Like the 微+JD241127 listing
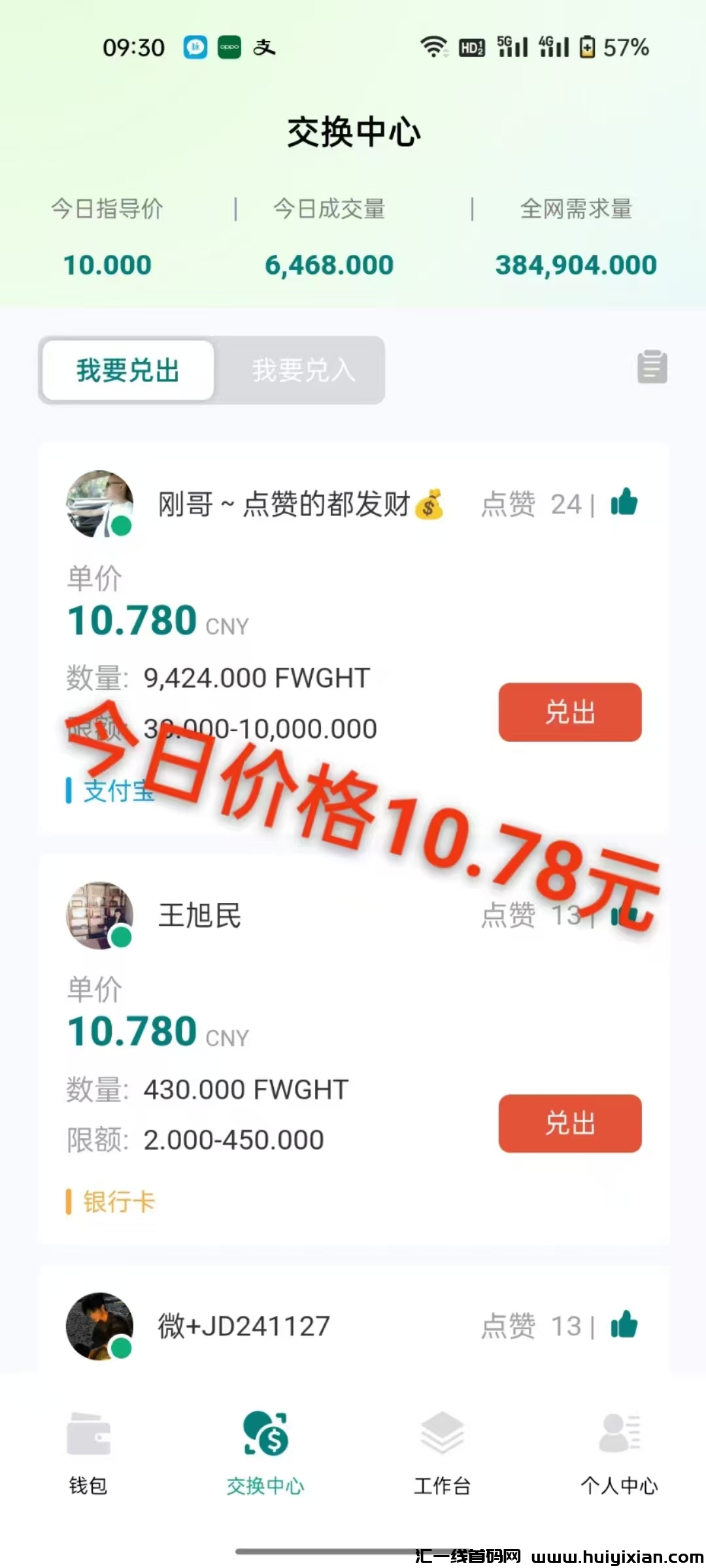 [624, 1326]
